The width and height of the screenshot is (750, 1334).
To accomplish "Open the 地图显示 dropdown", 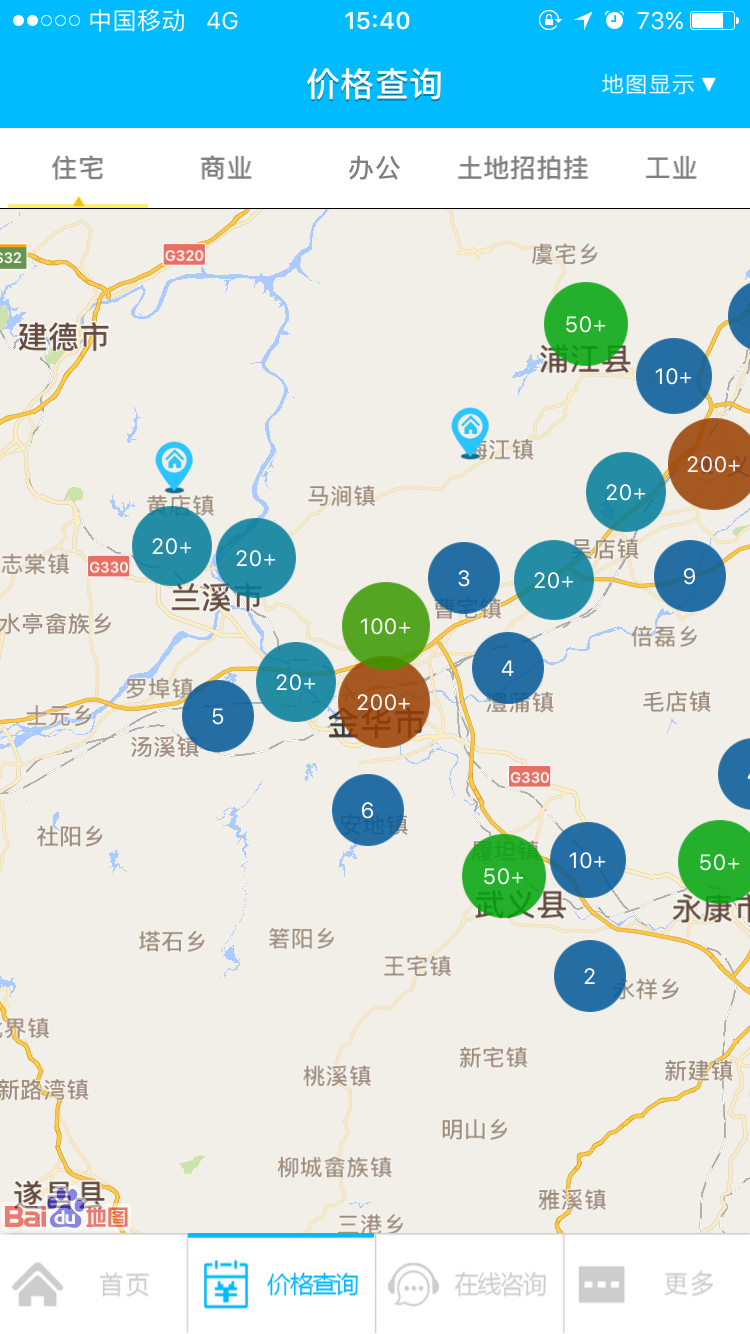I will [659, 84].
